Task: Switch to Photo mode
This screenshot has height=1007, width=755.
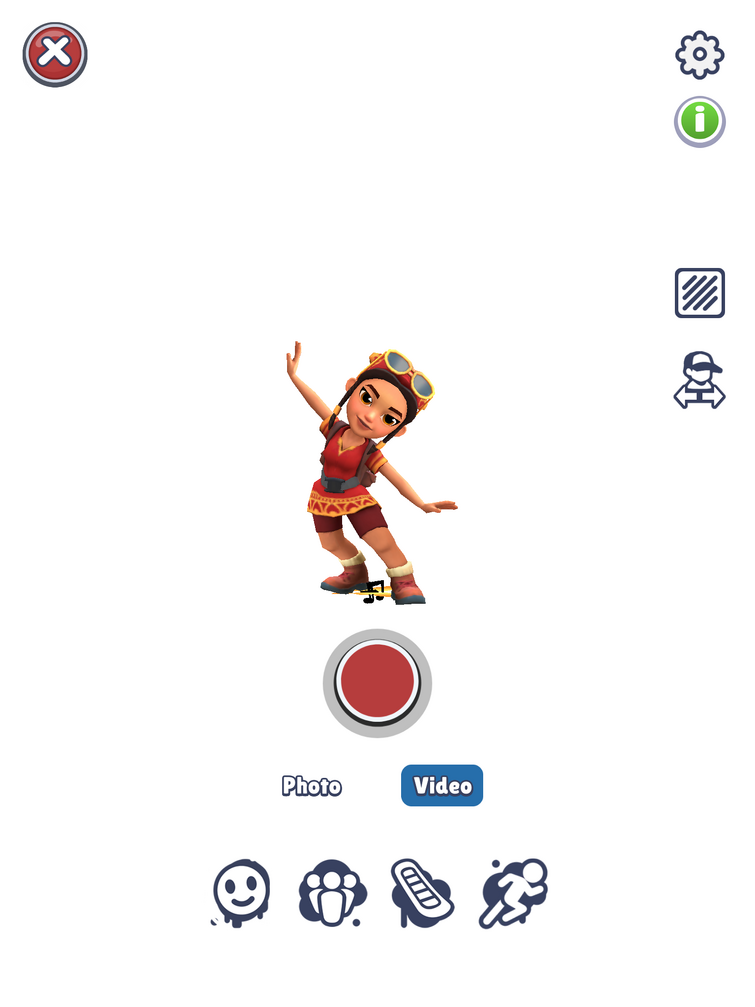Action: (x=312, y=786)
